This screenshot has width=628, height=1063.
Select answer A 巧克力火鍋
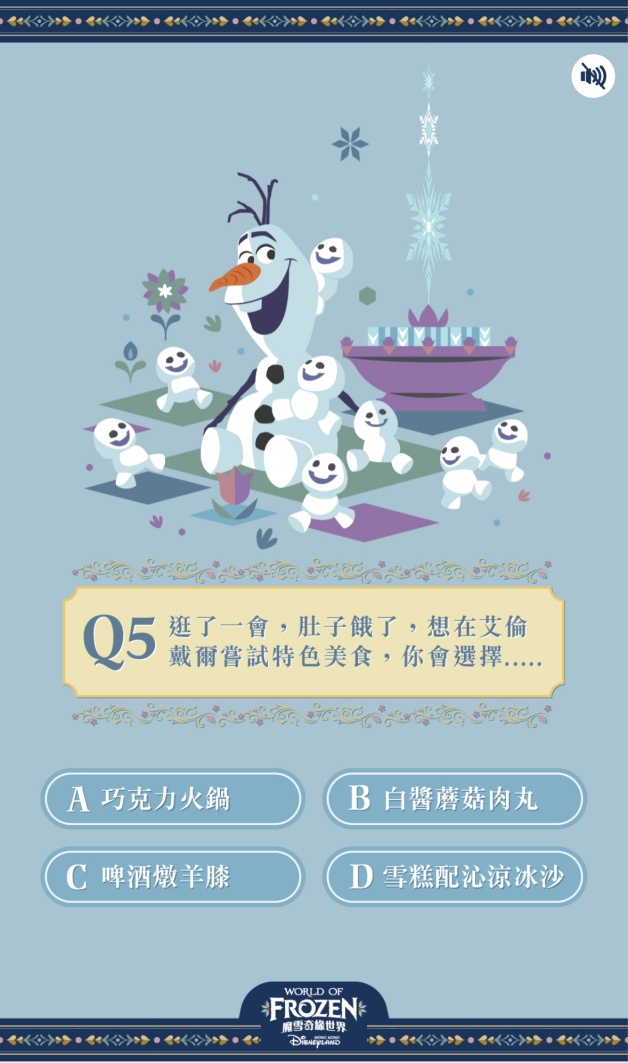click(172, 798)
